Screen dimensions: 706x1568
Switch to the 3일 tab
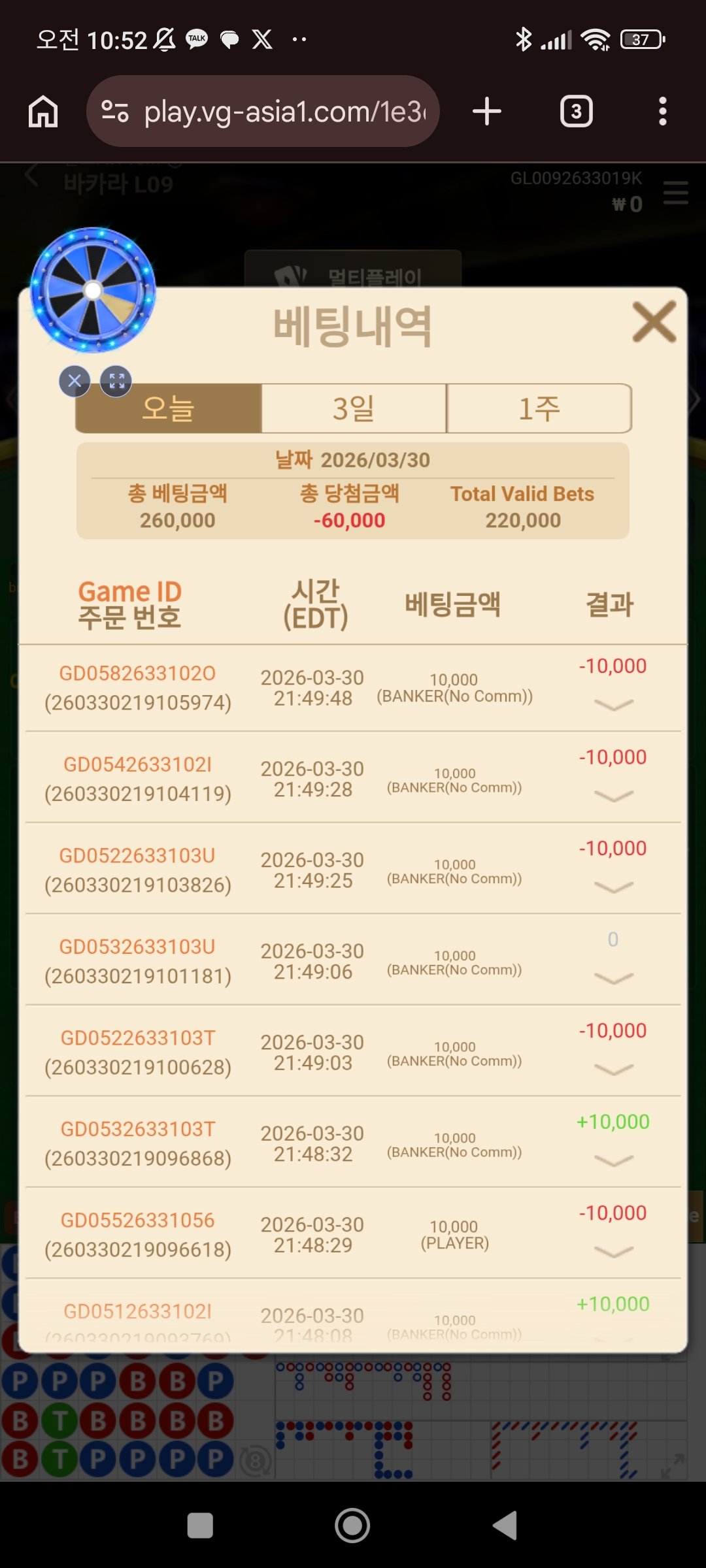[x=354, y=408]
